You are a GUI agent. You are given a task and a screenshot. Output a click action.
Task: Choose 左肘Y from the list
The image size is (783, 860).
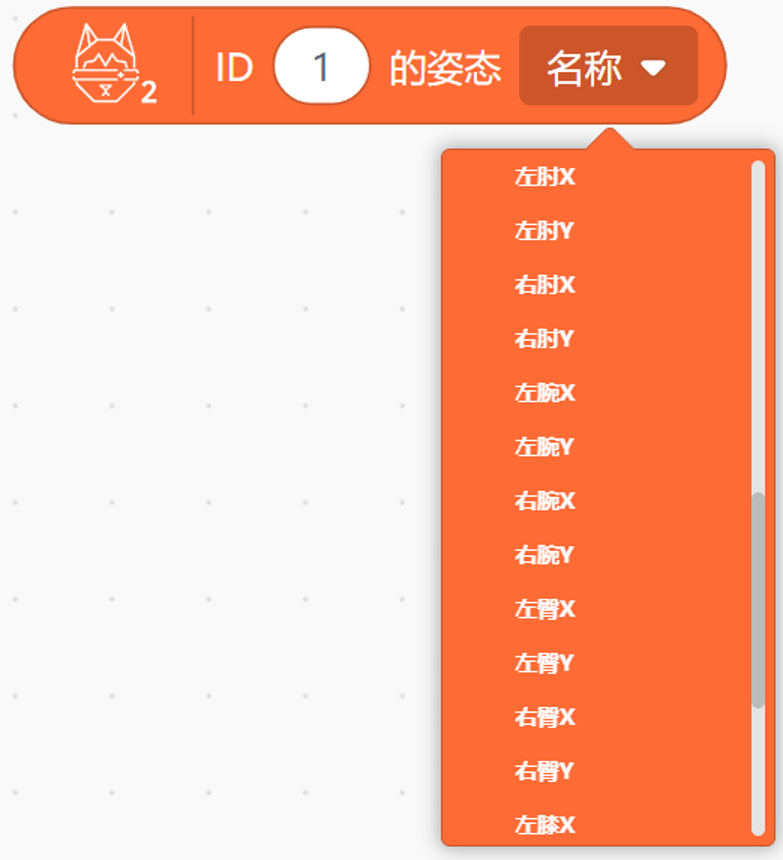click(545, 232)
